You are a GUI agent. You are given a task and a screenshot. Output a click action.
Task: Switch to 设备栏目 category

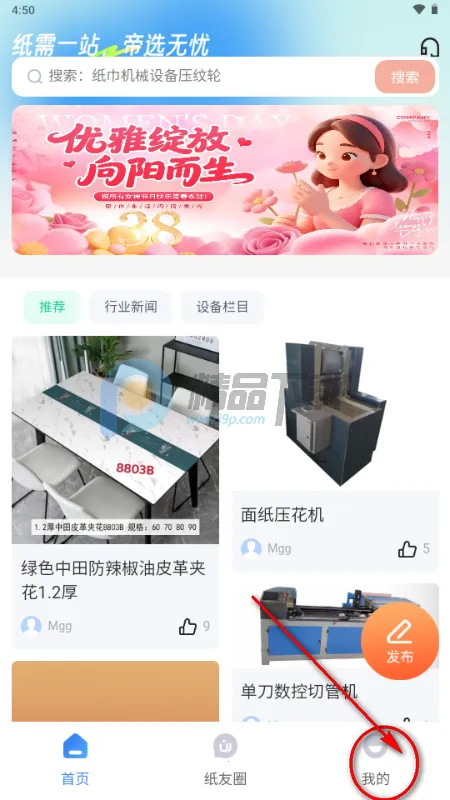pos(222,307)
